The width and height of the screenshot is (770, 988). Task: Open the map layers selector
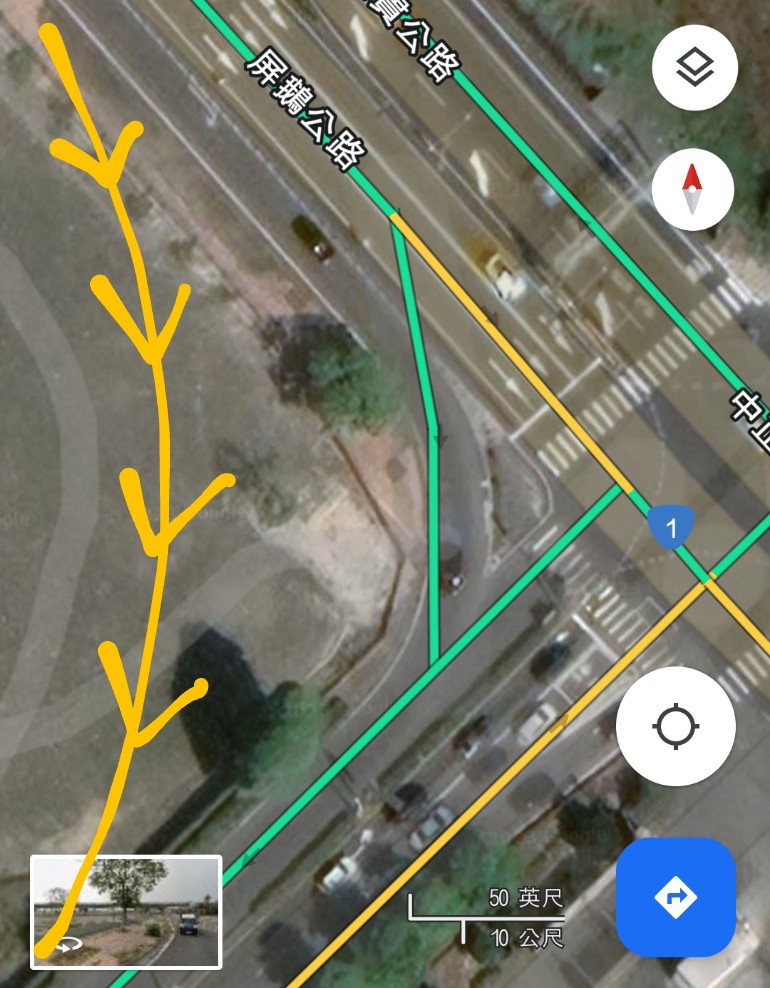694,68
